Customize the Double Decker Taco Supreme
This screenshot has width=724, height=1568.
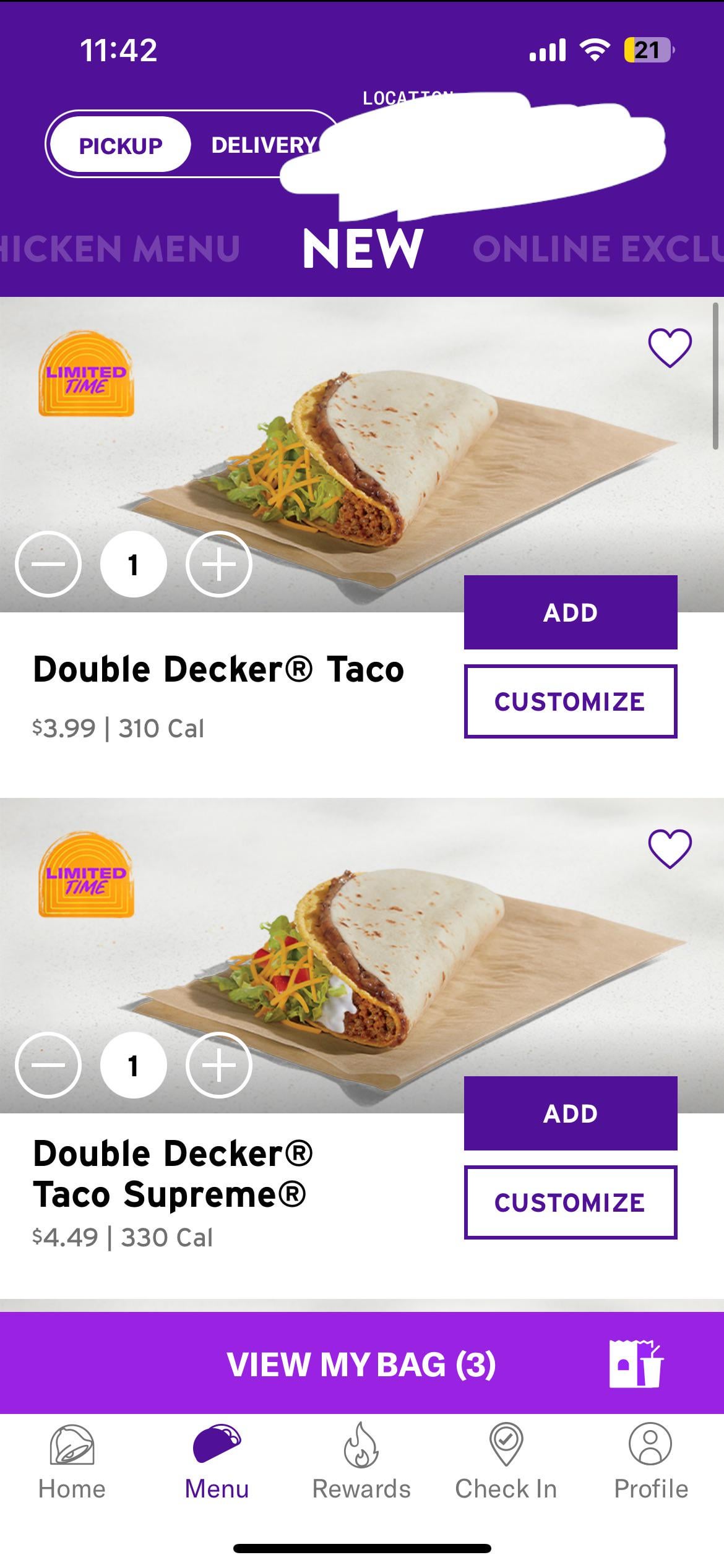point(570,1202)
